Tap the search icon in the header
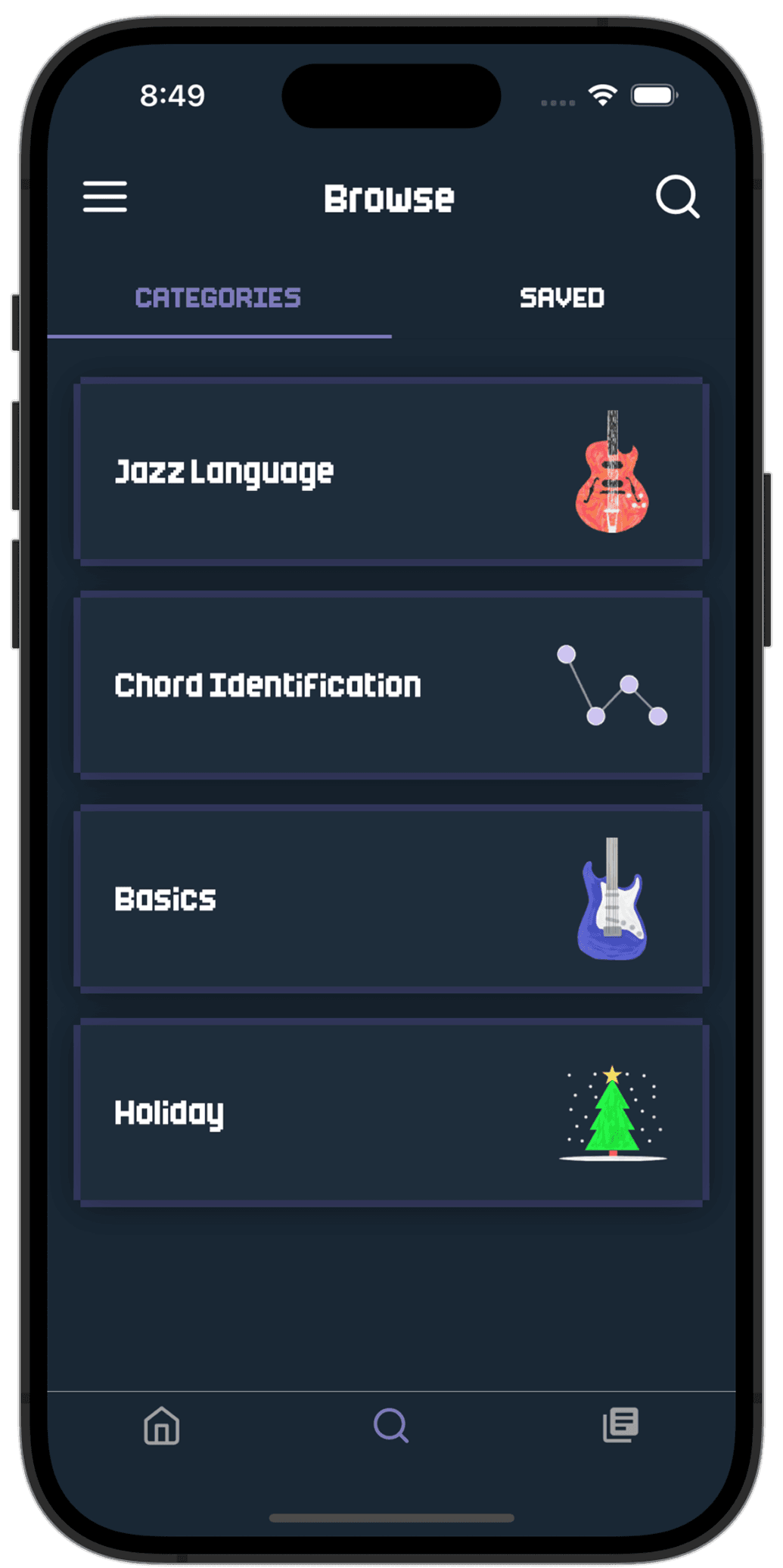The width and height of the screenshot is (783, 1568). (677, 197)
